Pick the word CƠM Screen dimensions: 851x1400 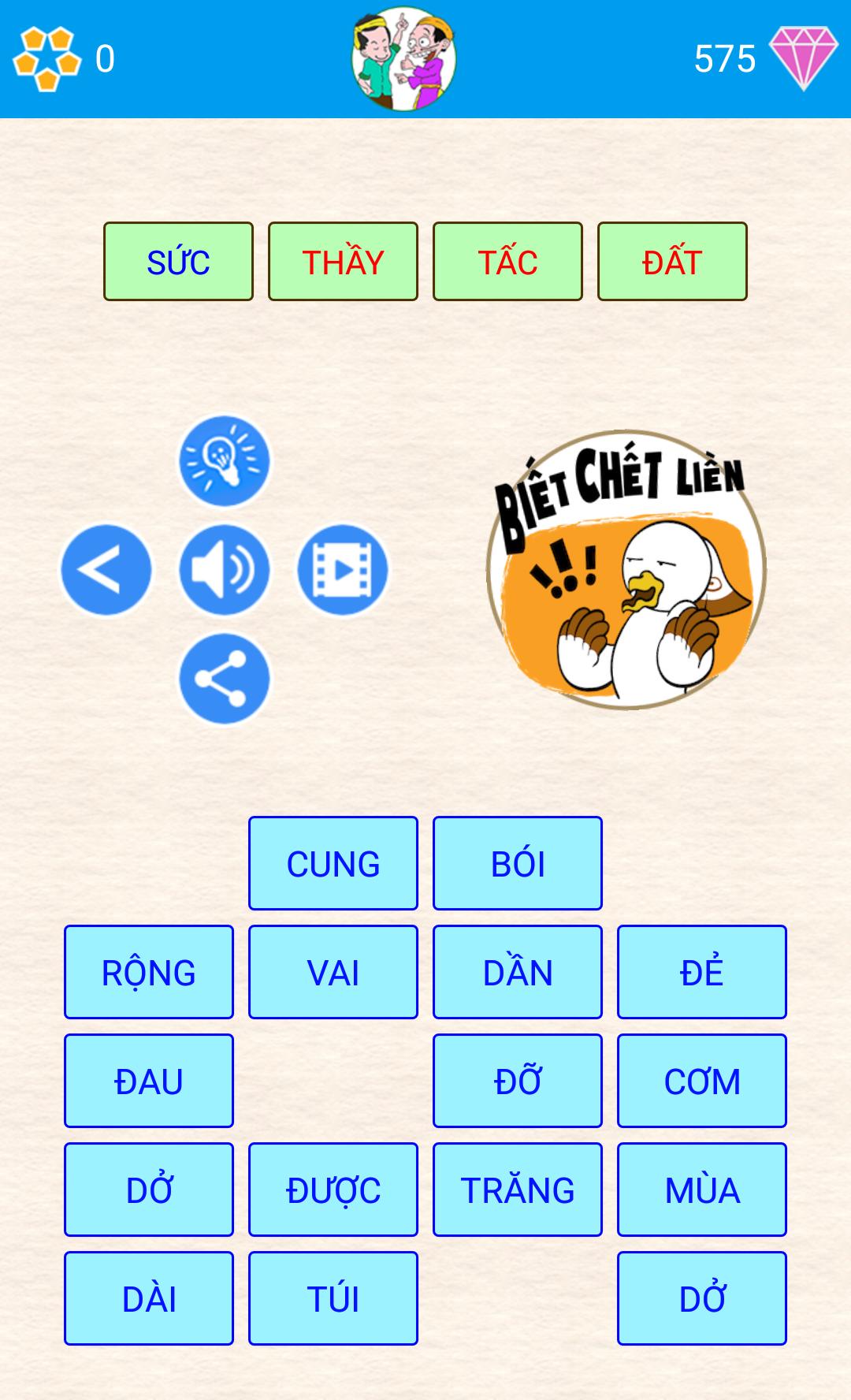tap(702, 1081)
